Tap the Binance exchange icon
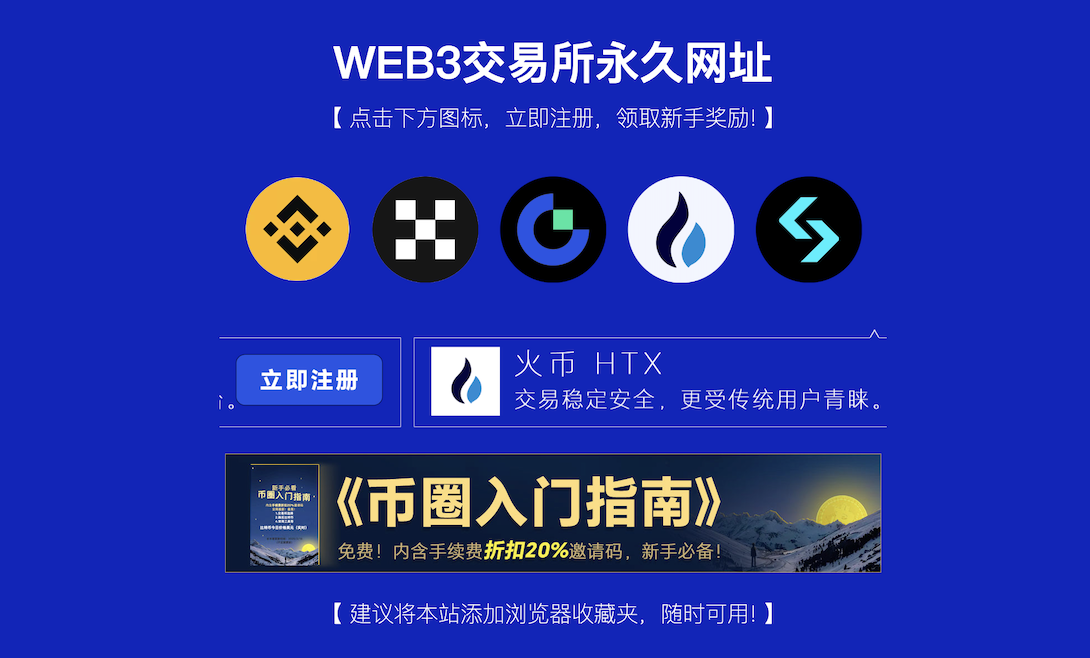 click(x=297, y=230)
